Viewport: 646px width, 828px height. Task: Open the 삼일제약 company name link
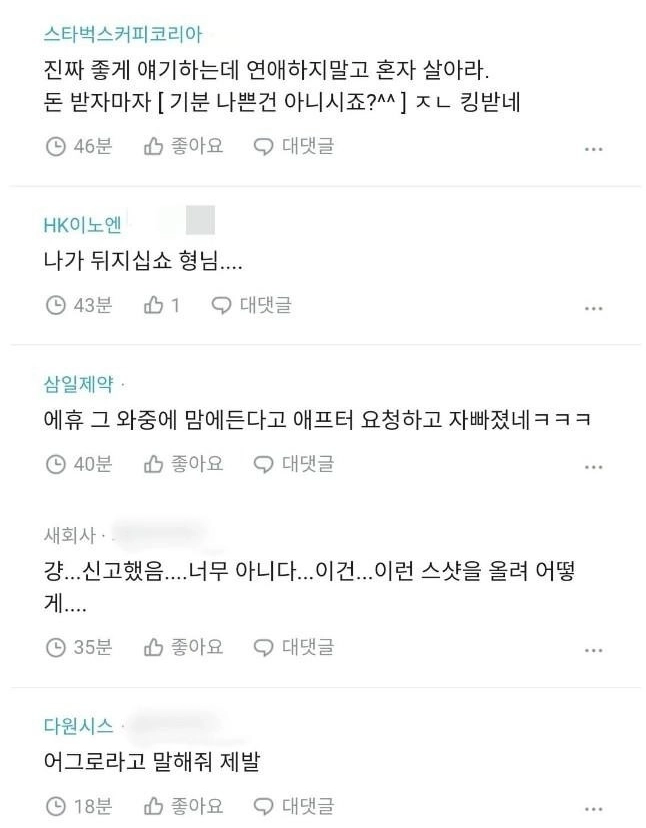click(x=79, y=384)
